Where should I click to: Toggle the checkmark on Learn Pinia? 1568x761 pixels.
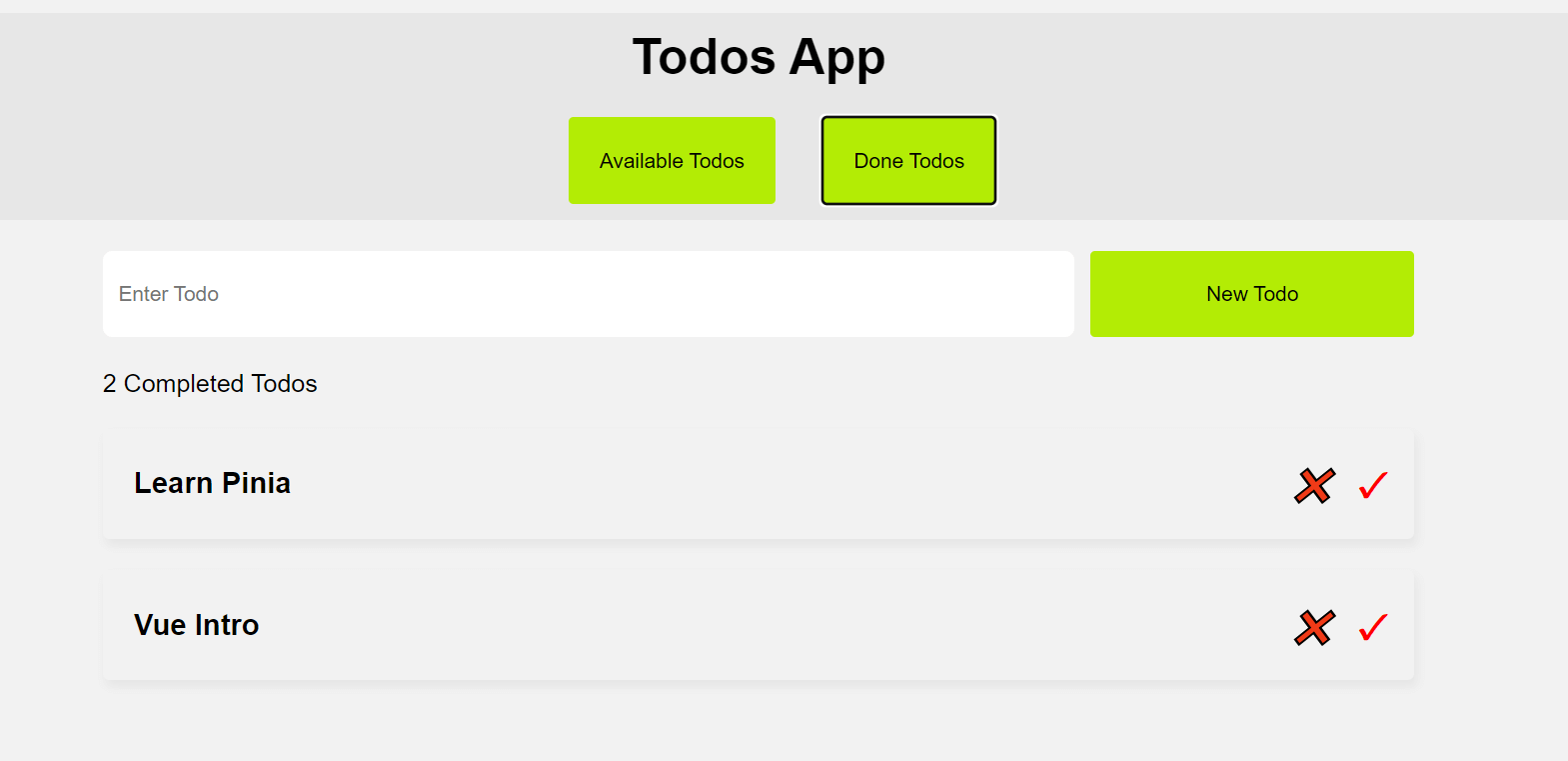[x=1373, y=485]
